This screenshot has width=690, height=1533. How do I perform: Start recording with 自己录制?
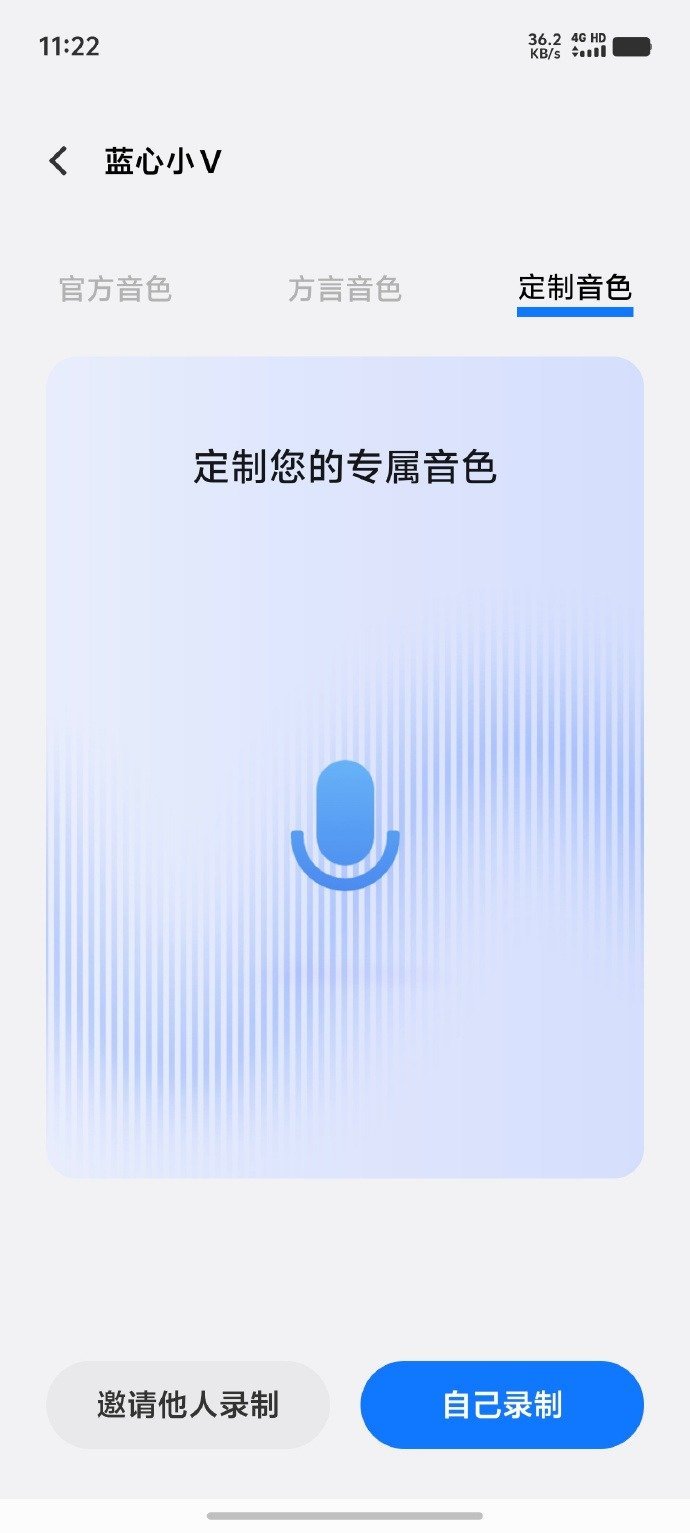click(x=502, y=1405)
